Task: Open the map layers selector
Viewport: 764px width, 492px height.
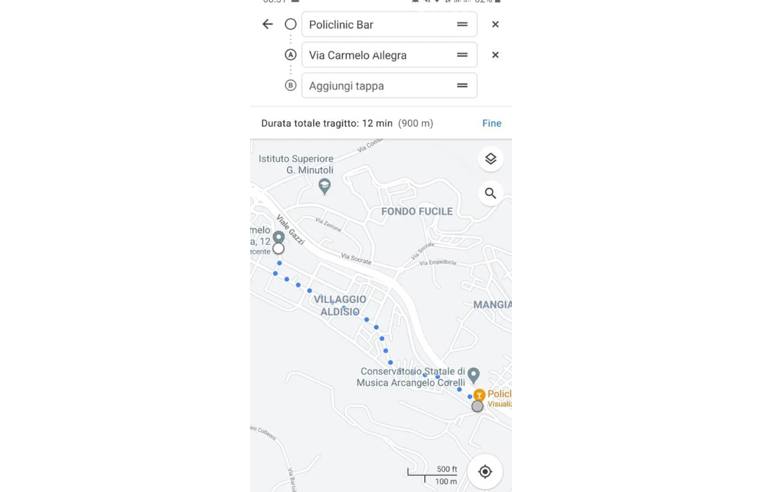Action: [x=490, y=159]
